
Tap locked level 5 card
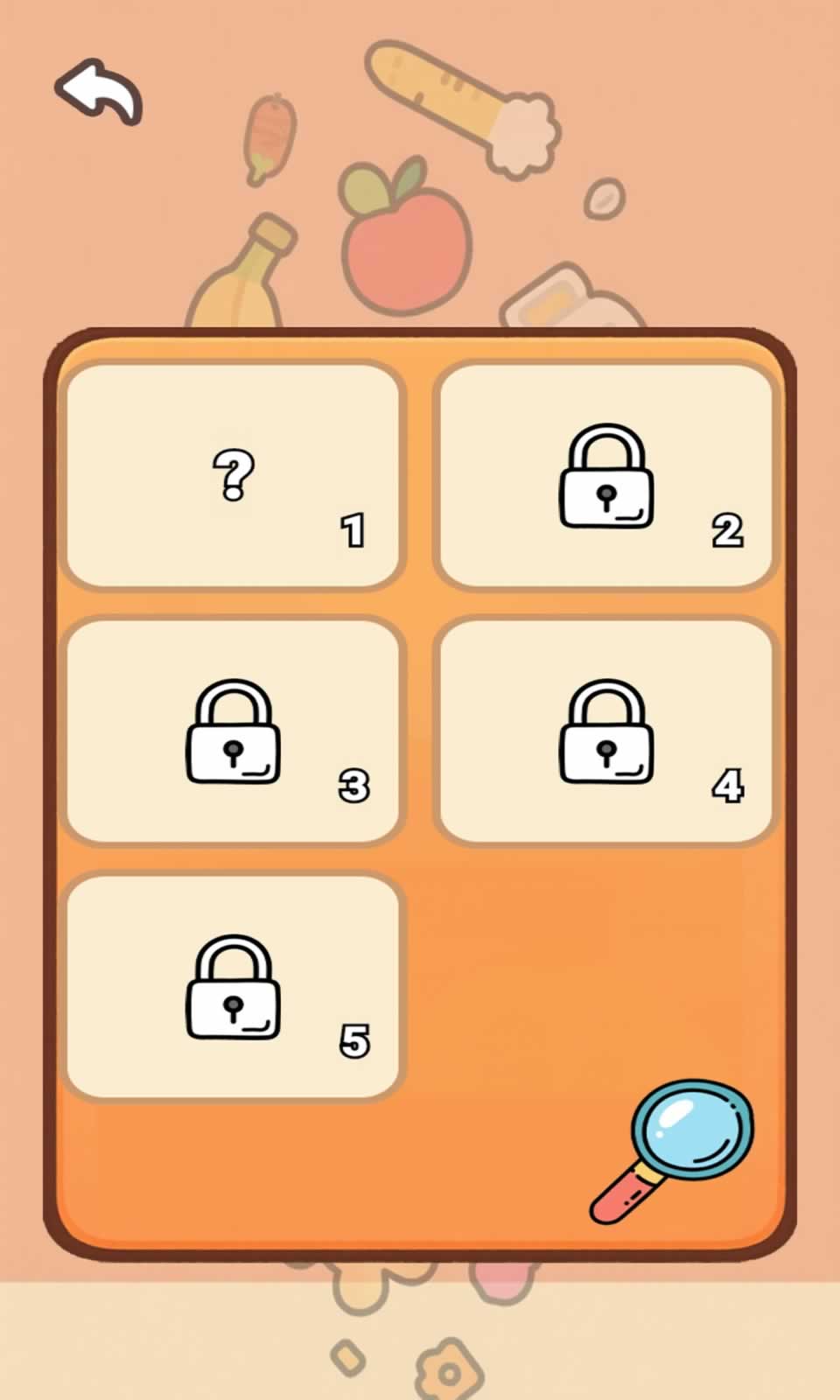point(233,986)
